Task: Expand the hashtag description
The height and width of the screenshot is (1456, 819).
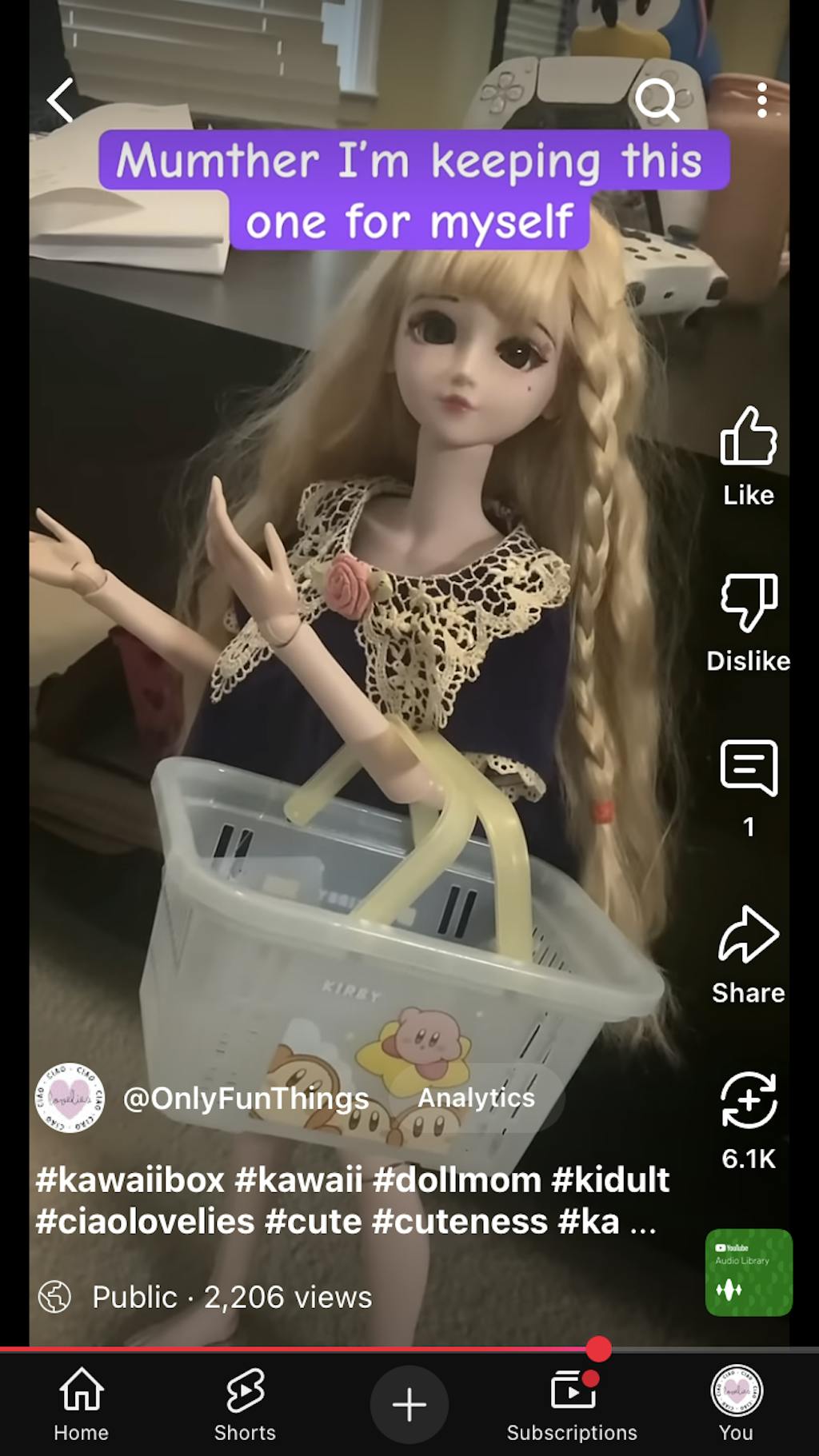Action: tap(643, 1222)
